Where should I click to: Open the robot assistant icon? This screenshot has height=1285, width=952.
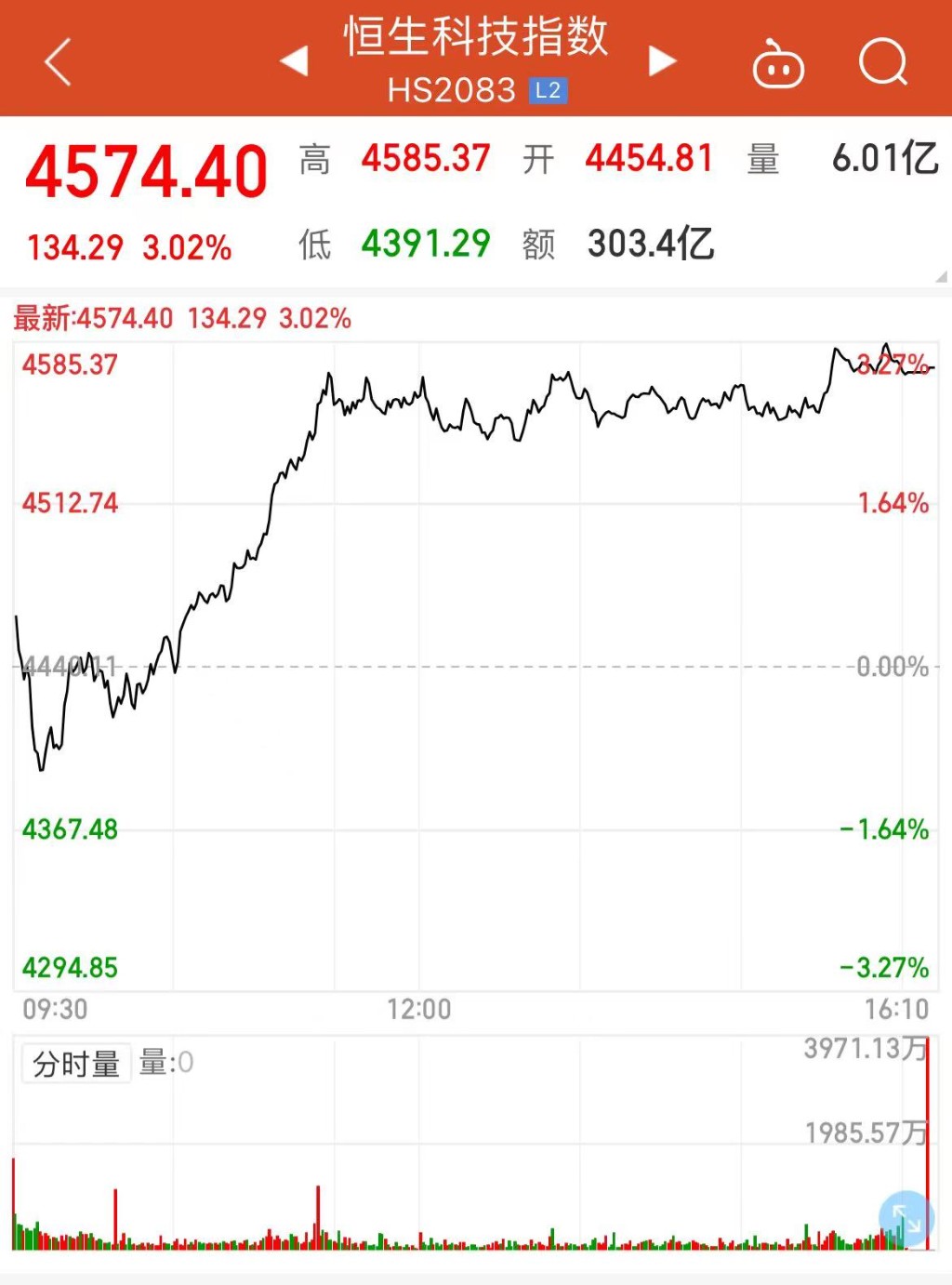tap(778, 65)
